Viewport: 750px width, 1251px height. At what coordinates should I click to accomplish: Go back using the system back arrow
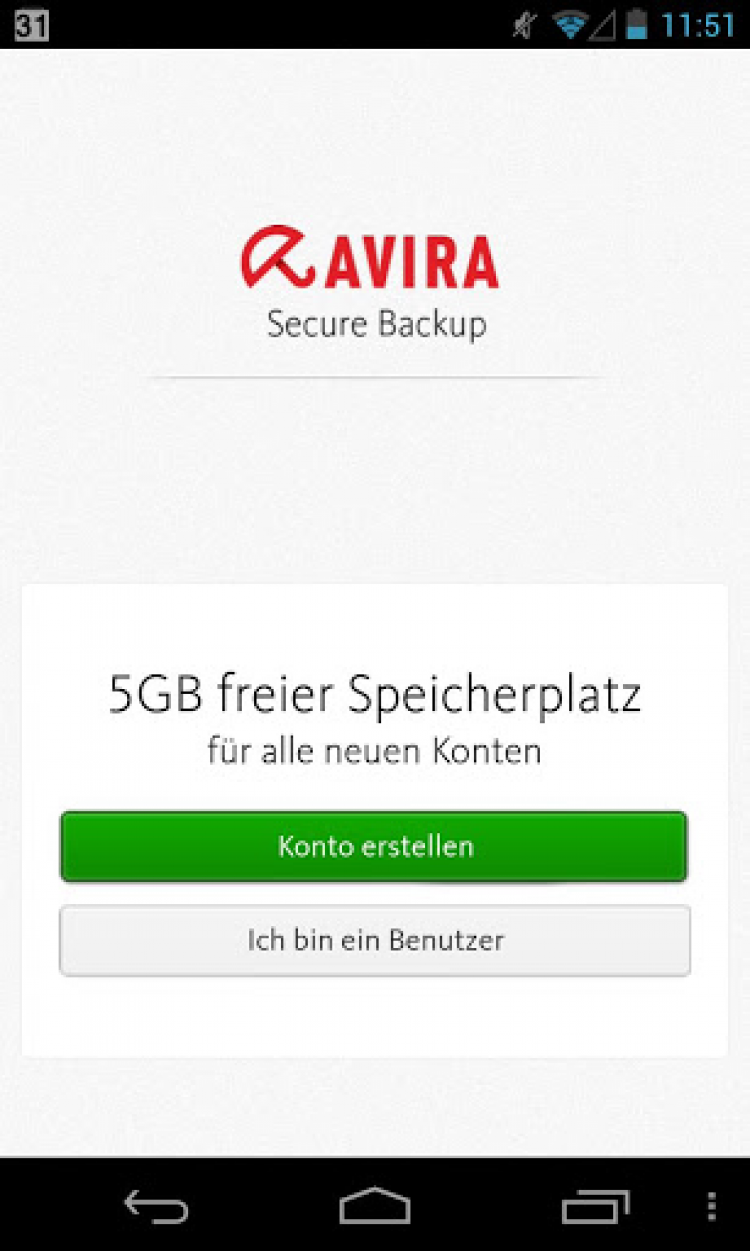156,1207
